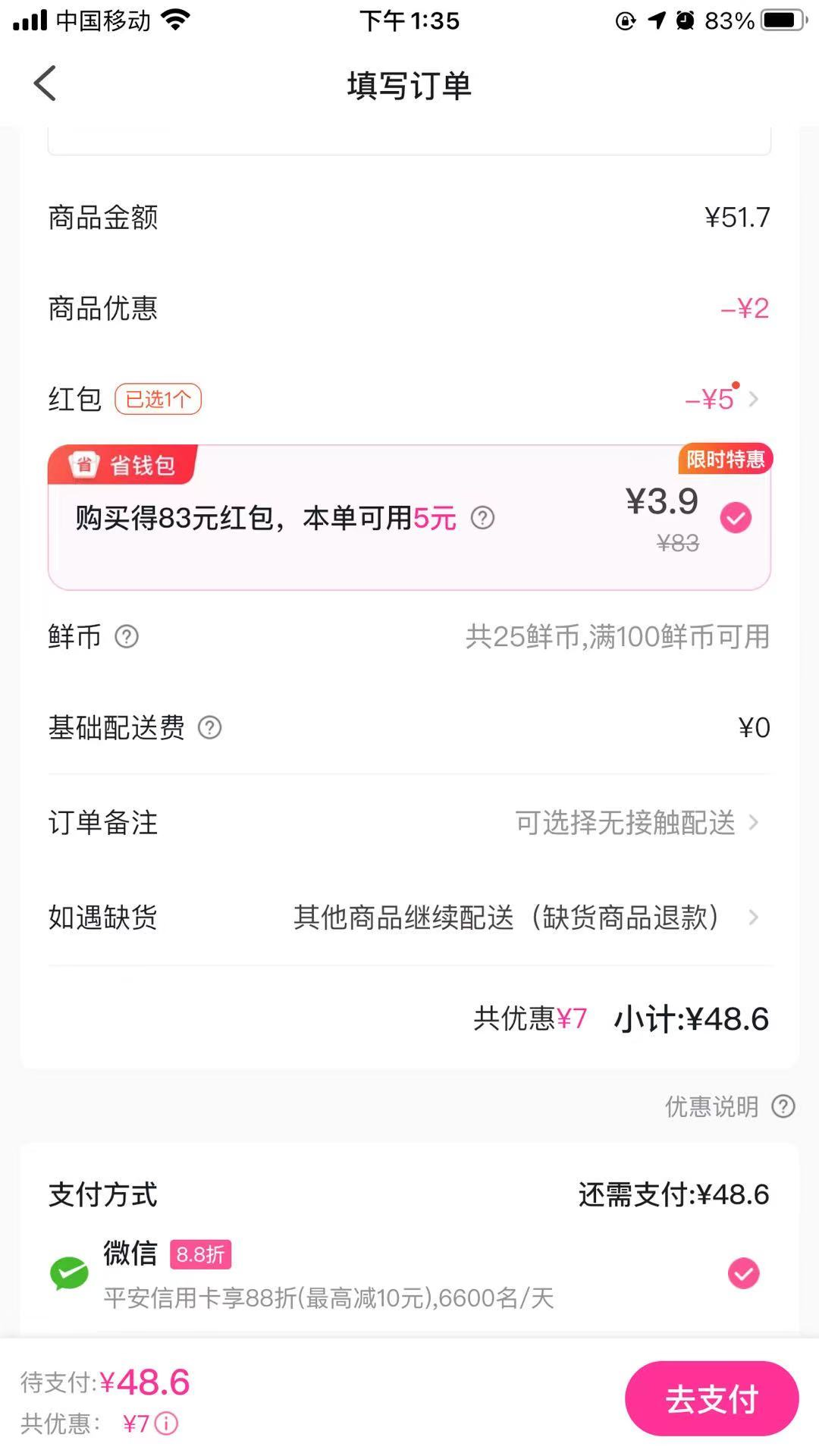Click the 限时特惠 badge on coupon card
Viewport: 819px width, 1456px height.
(725, 459)
